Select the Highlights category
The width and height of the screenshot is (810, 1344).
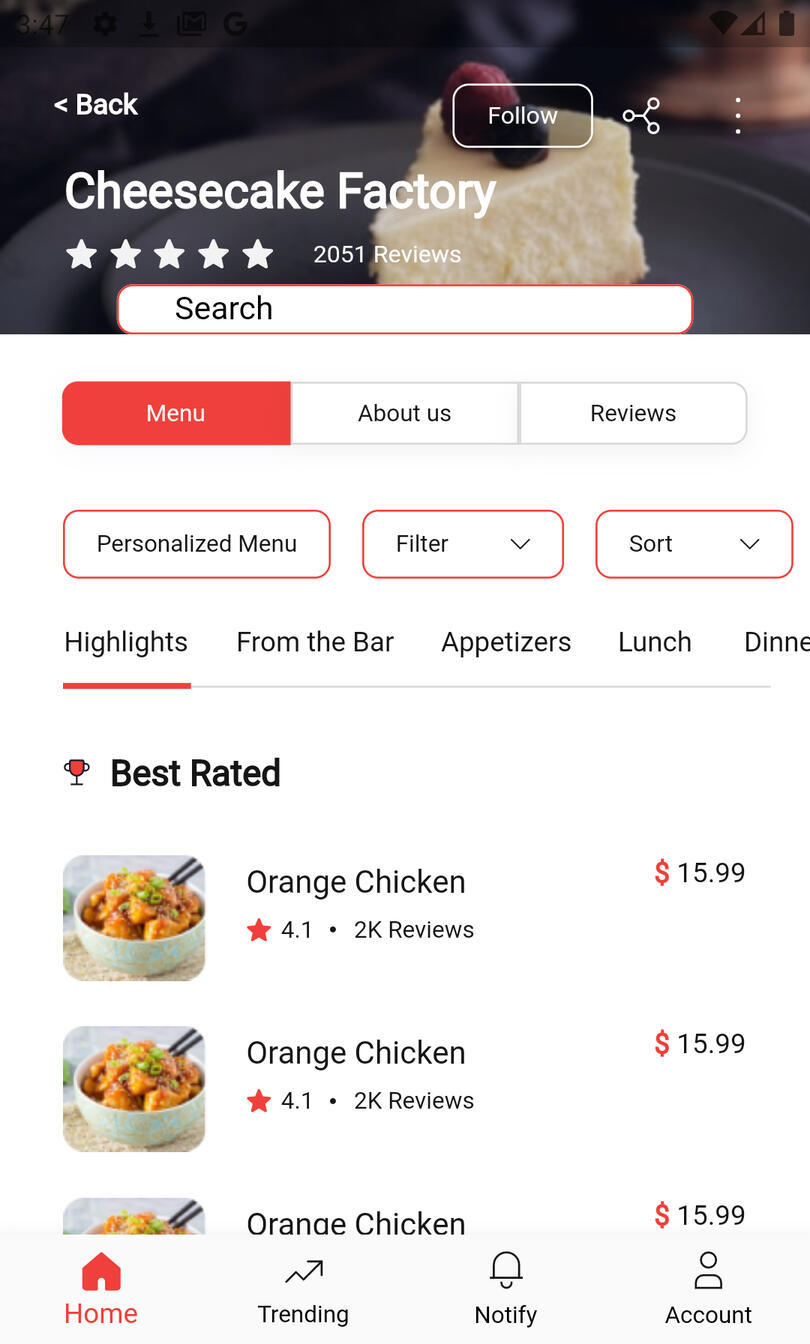[x=126, y=642]
